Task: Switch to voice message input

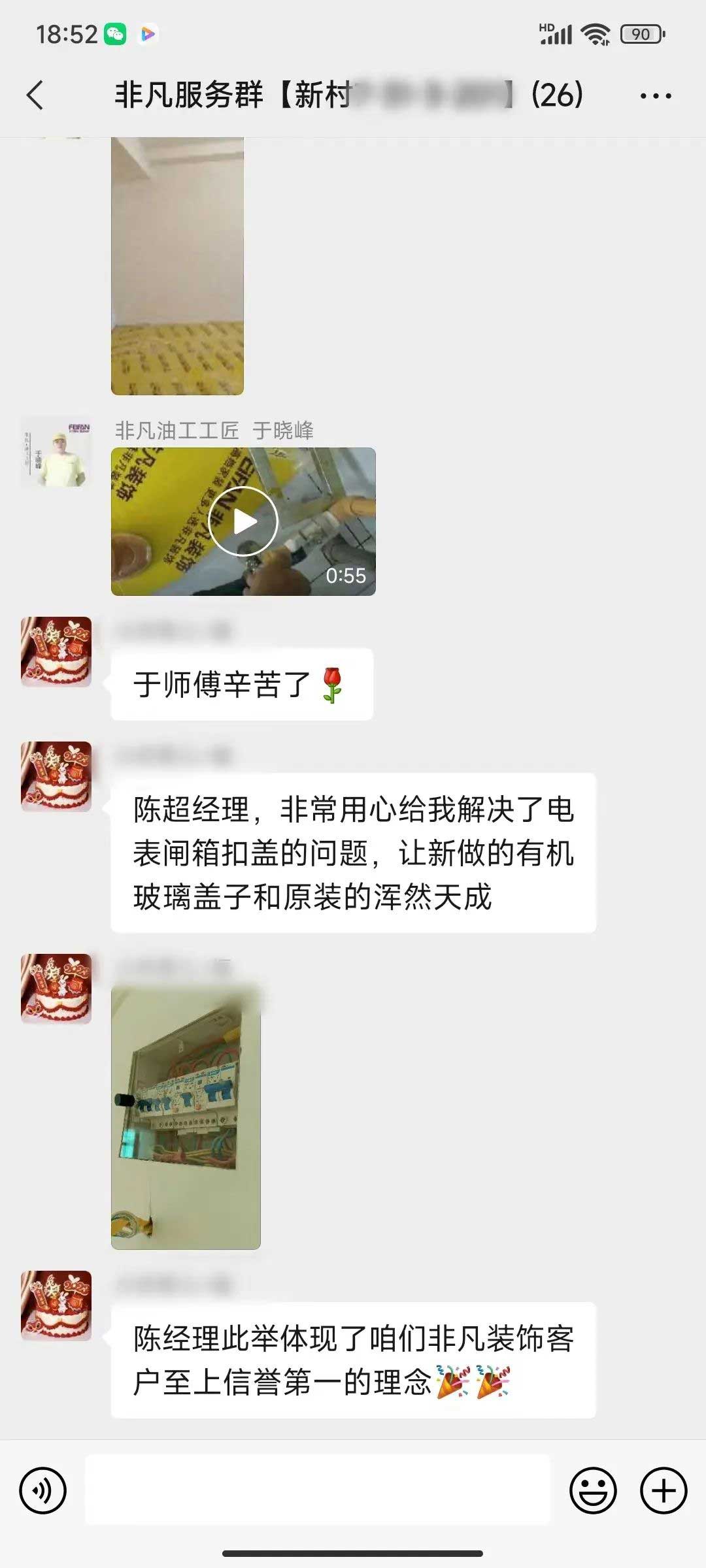Action: point(43,1491)
